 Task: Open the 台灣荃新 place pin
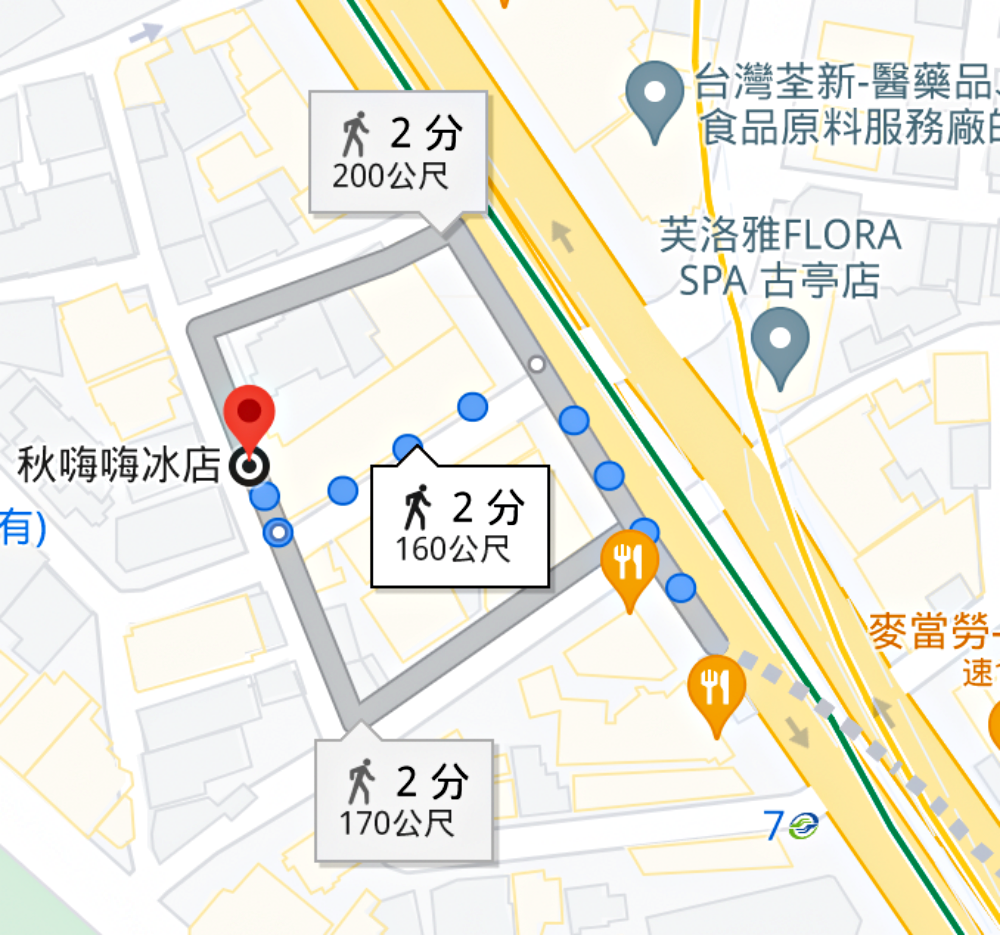654,96
